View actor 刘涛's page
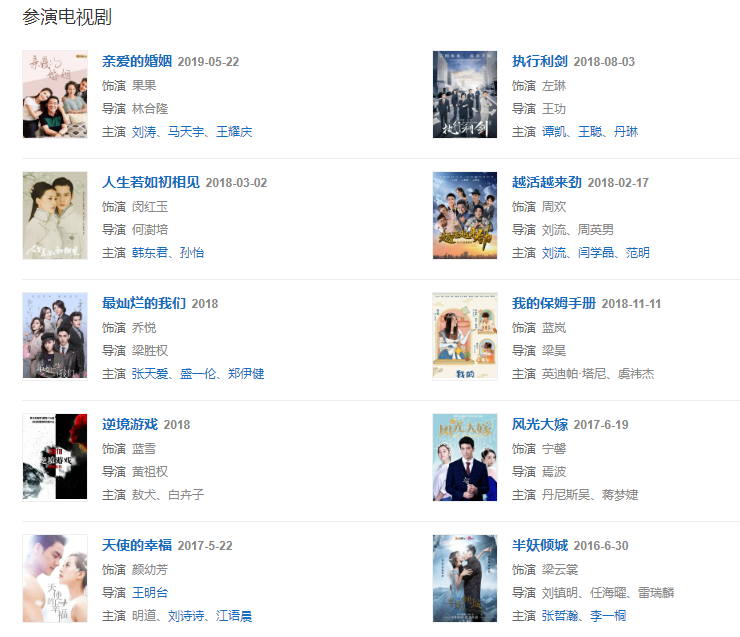This screenshot has width=740, height=637. click(x=143, y=132)
